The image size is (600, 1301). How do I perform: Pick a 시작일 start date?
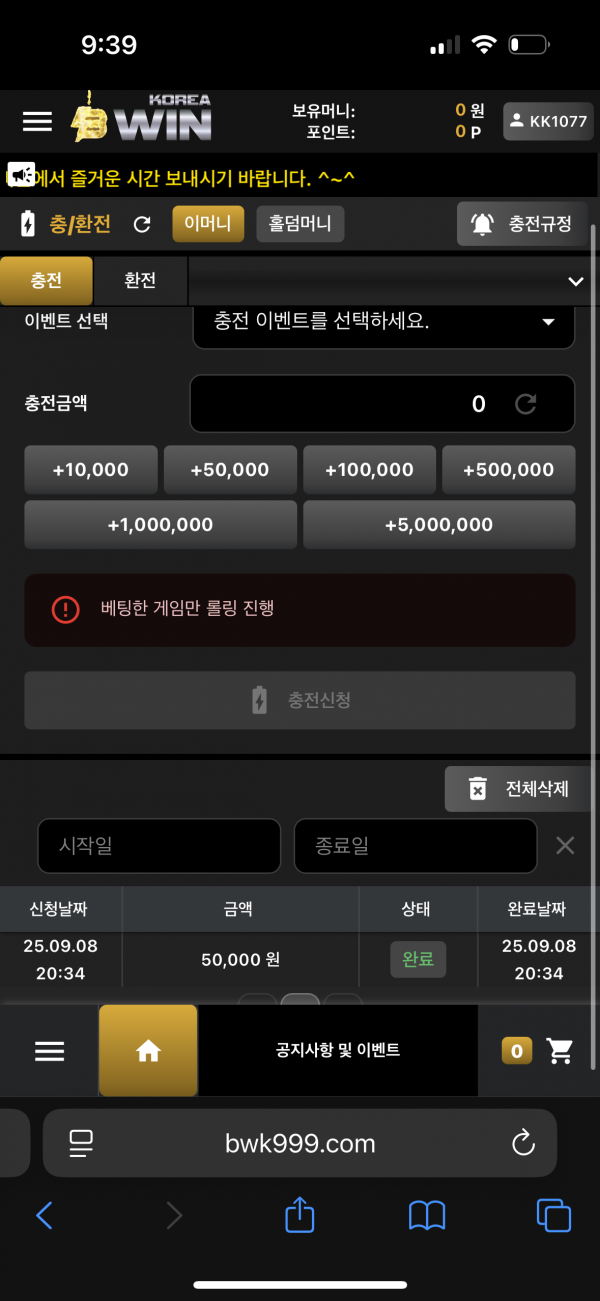click(159, 846)
